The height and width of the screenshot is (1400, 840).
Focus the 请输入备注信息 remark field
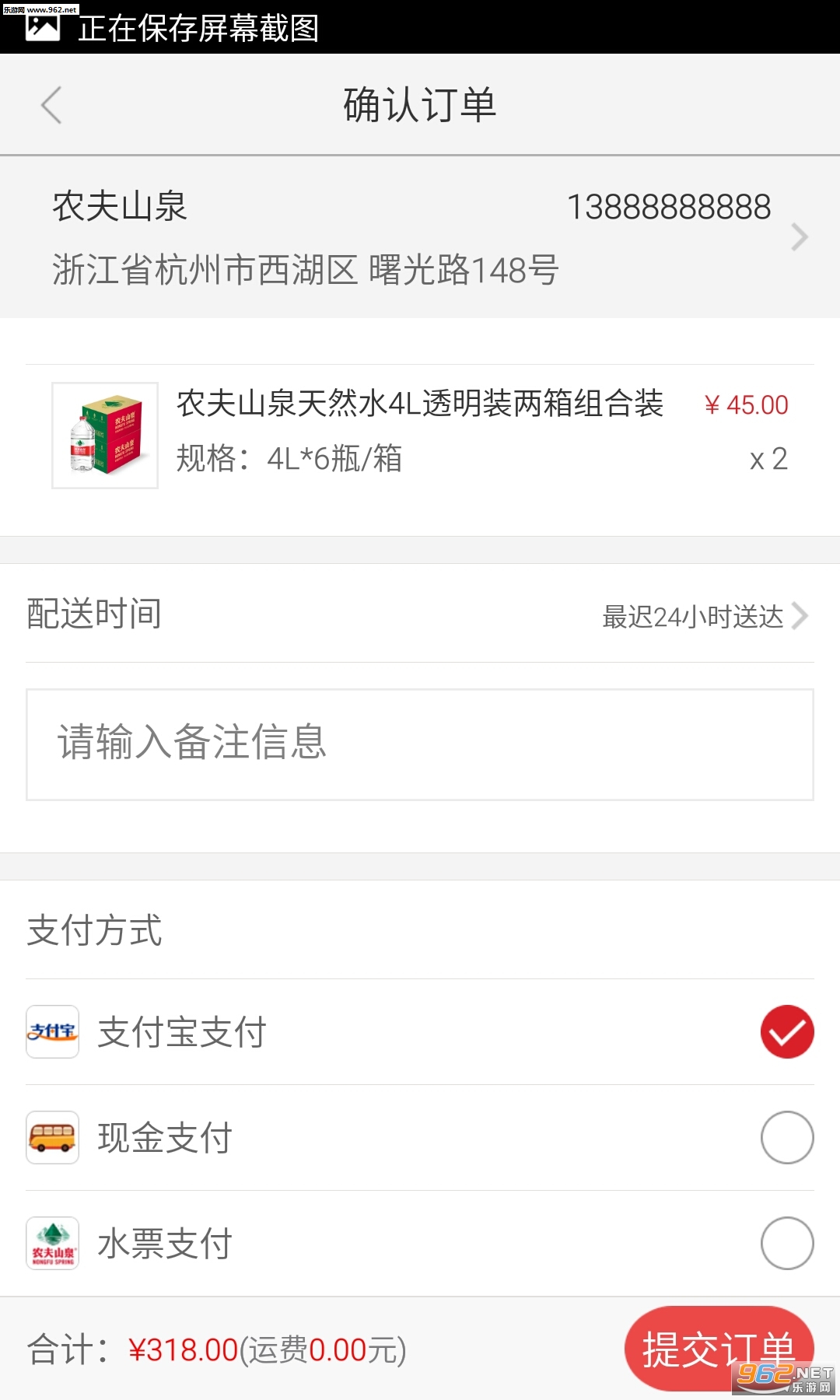[x=420, y=744]
